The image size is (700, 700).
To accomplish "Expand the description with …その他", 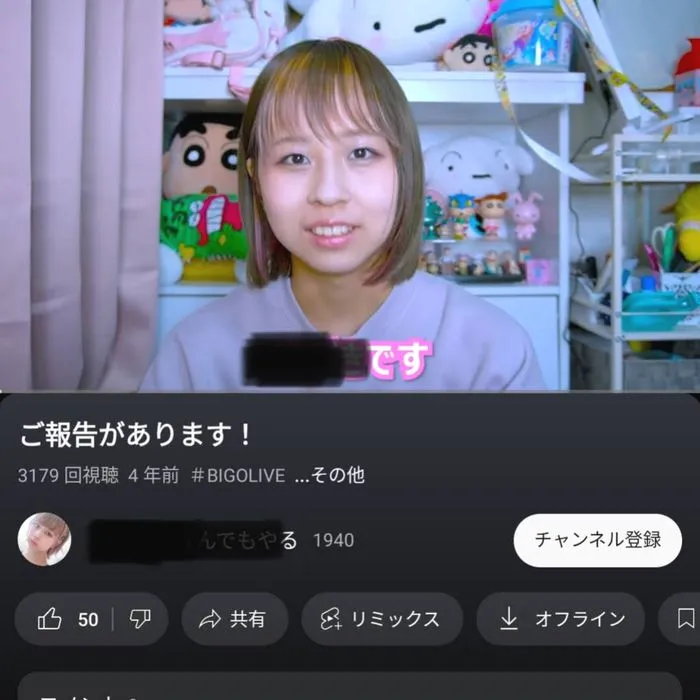I will (330, 476).
